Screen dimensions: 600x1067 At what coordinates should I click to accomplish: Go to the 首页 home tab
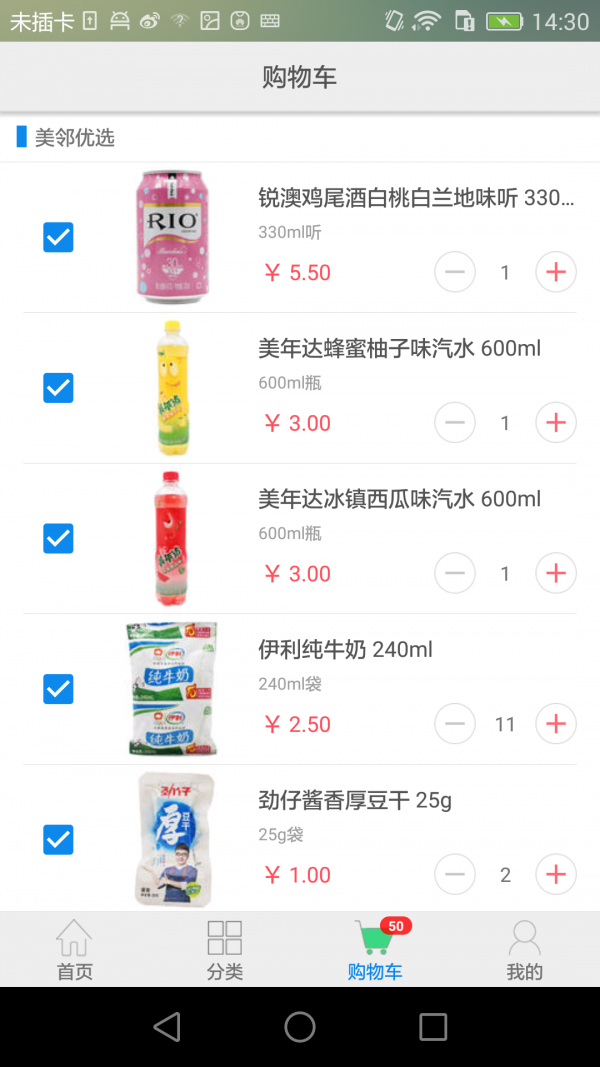pos(74,950)
